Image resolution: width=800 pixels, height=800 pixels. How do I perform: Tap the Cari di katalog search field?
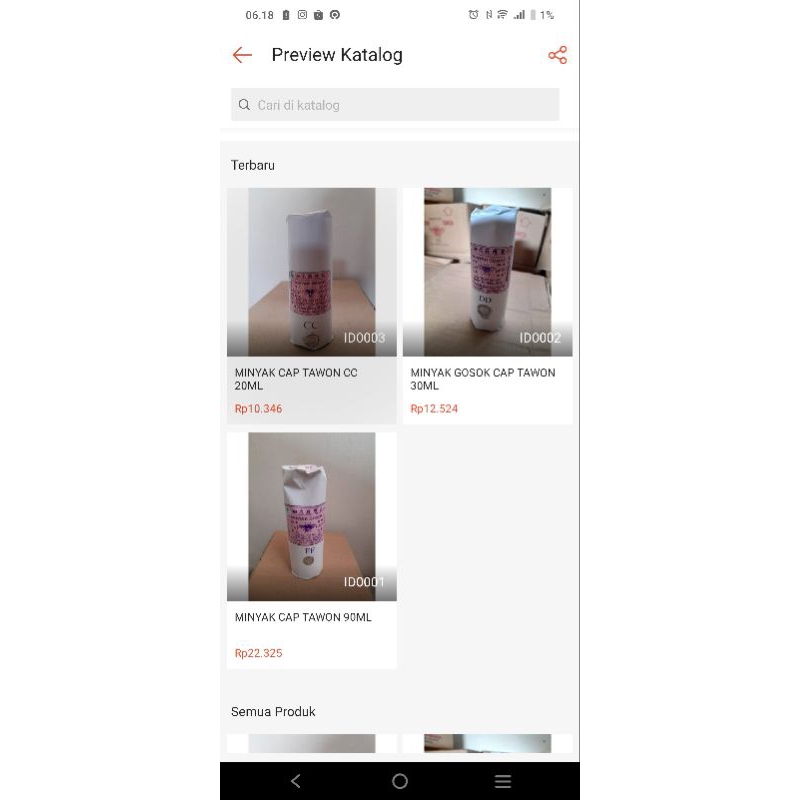[x=395, y=105]
